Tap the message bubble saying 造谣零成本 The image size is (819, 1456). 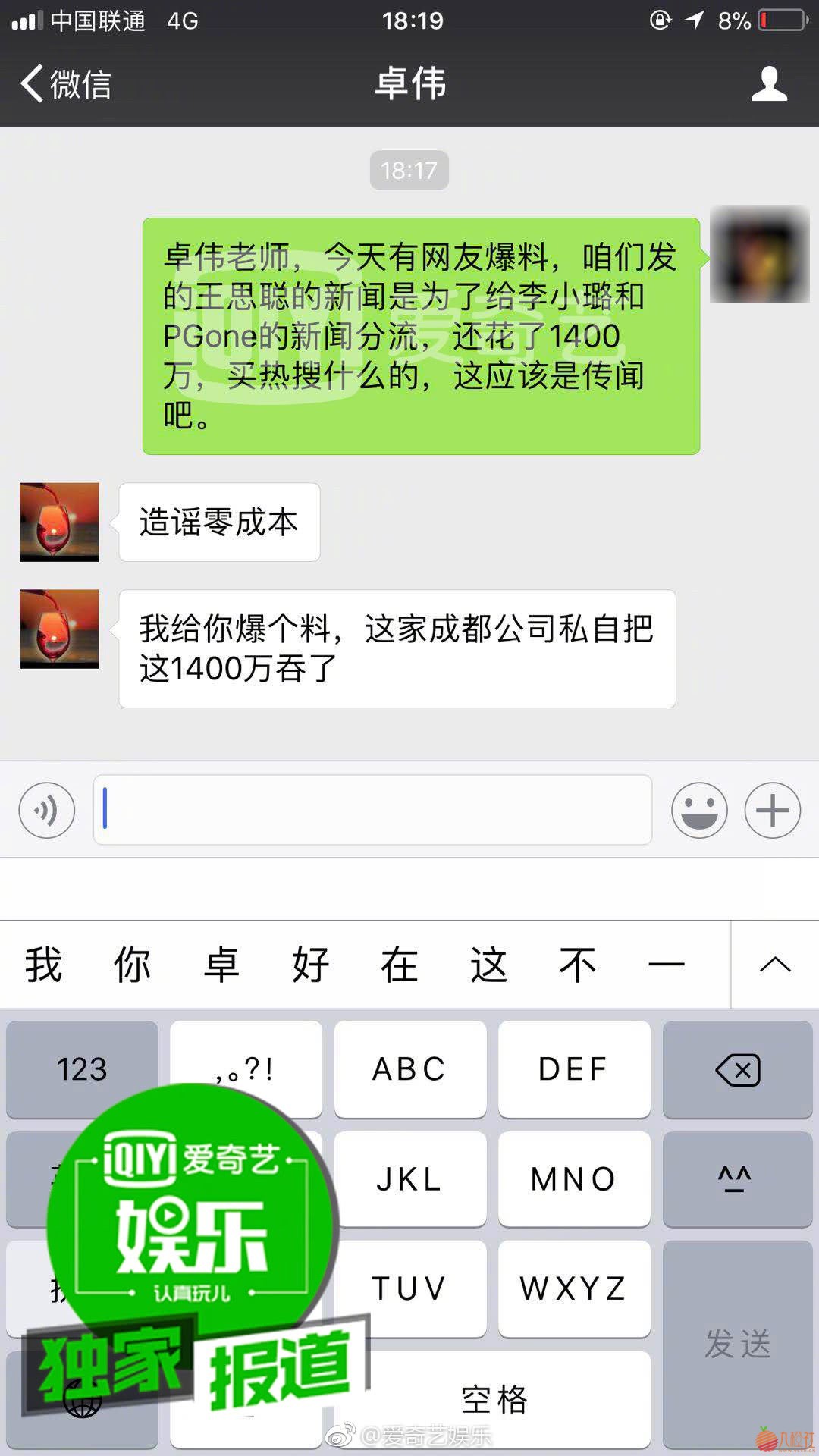pyautogui.click(x=218, y=522)
